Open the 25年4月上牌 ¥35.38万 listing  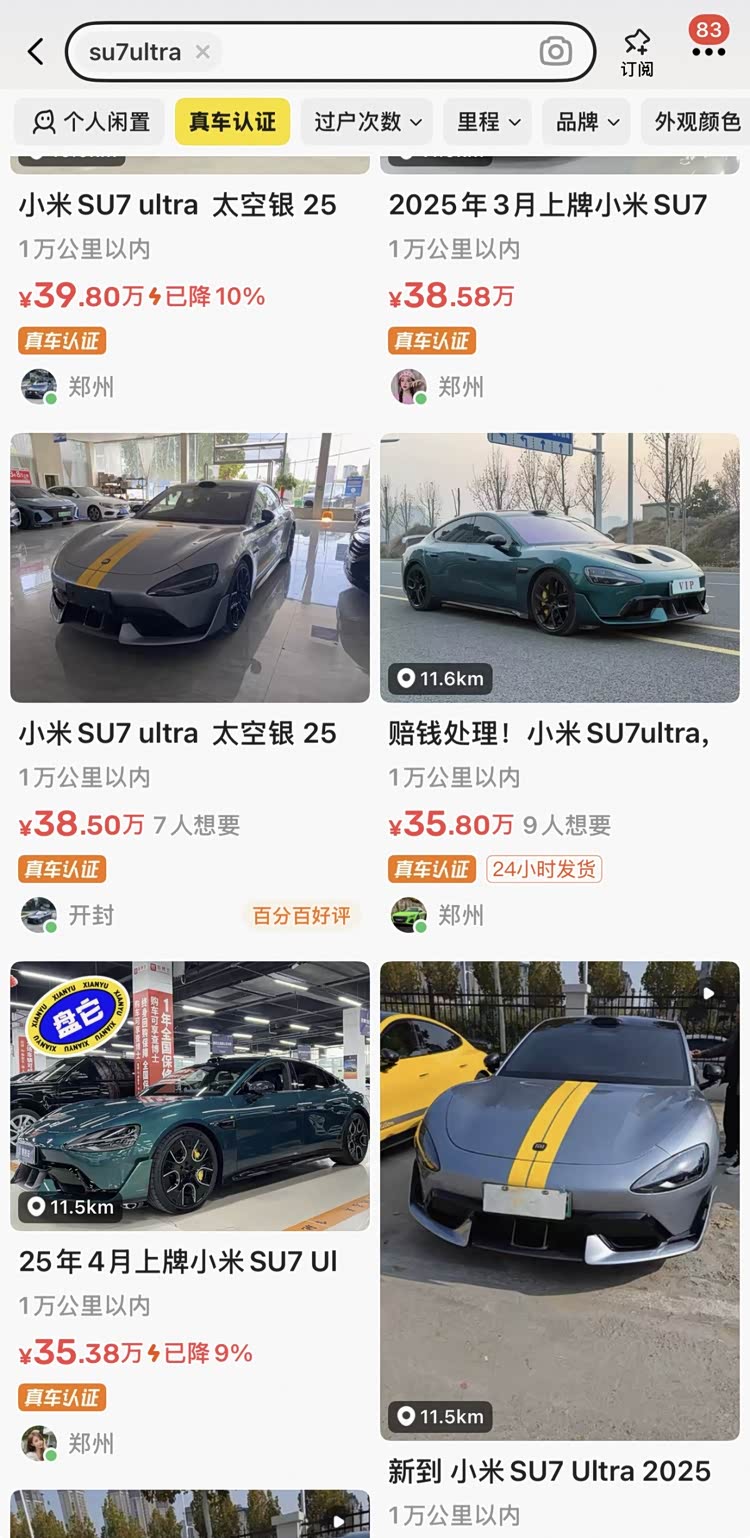[x=190, y=1095]
